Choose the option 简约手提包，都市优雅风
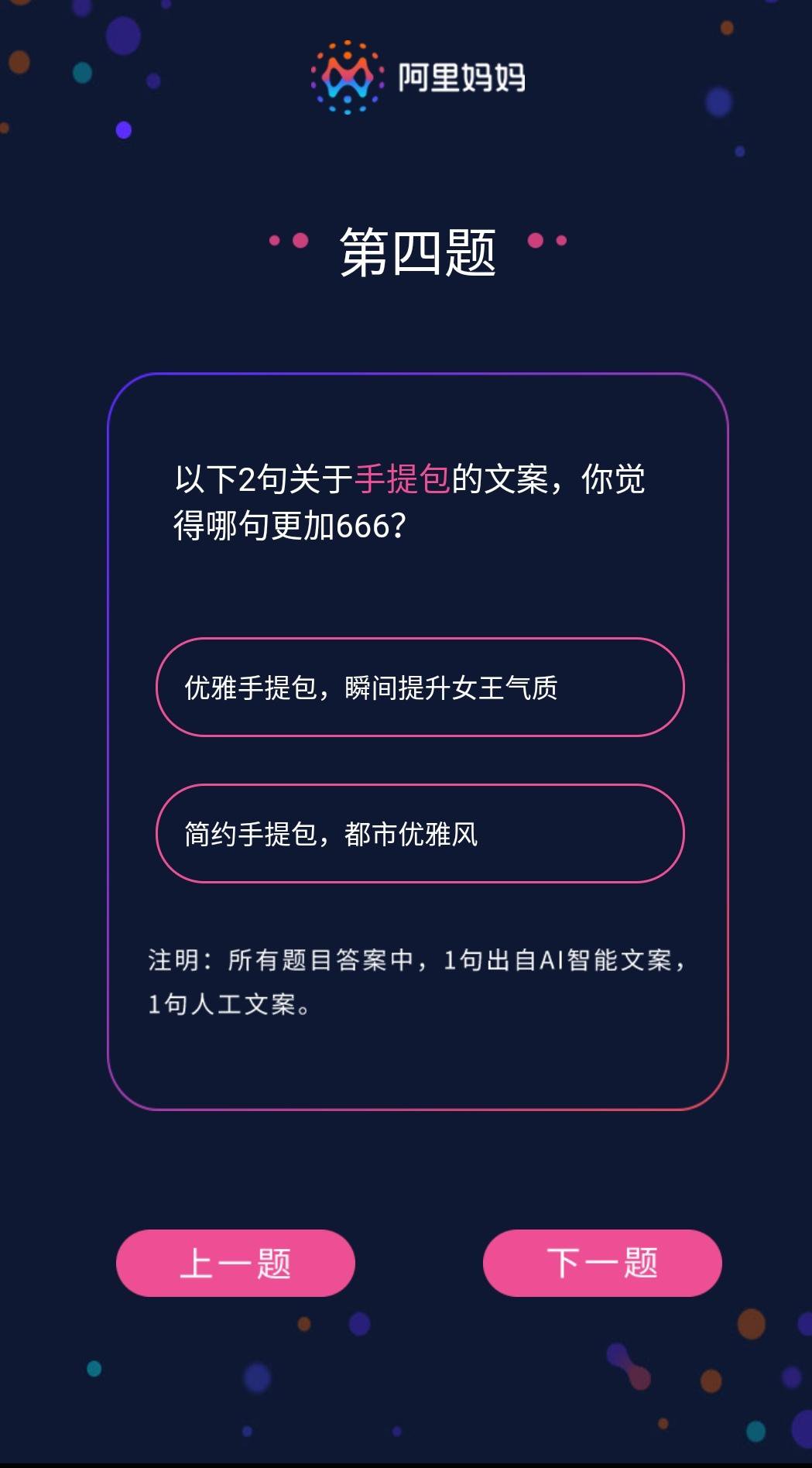This screenshot has height=1468, width=812. tap(420, 833)
